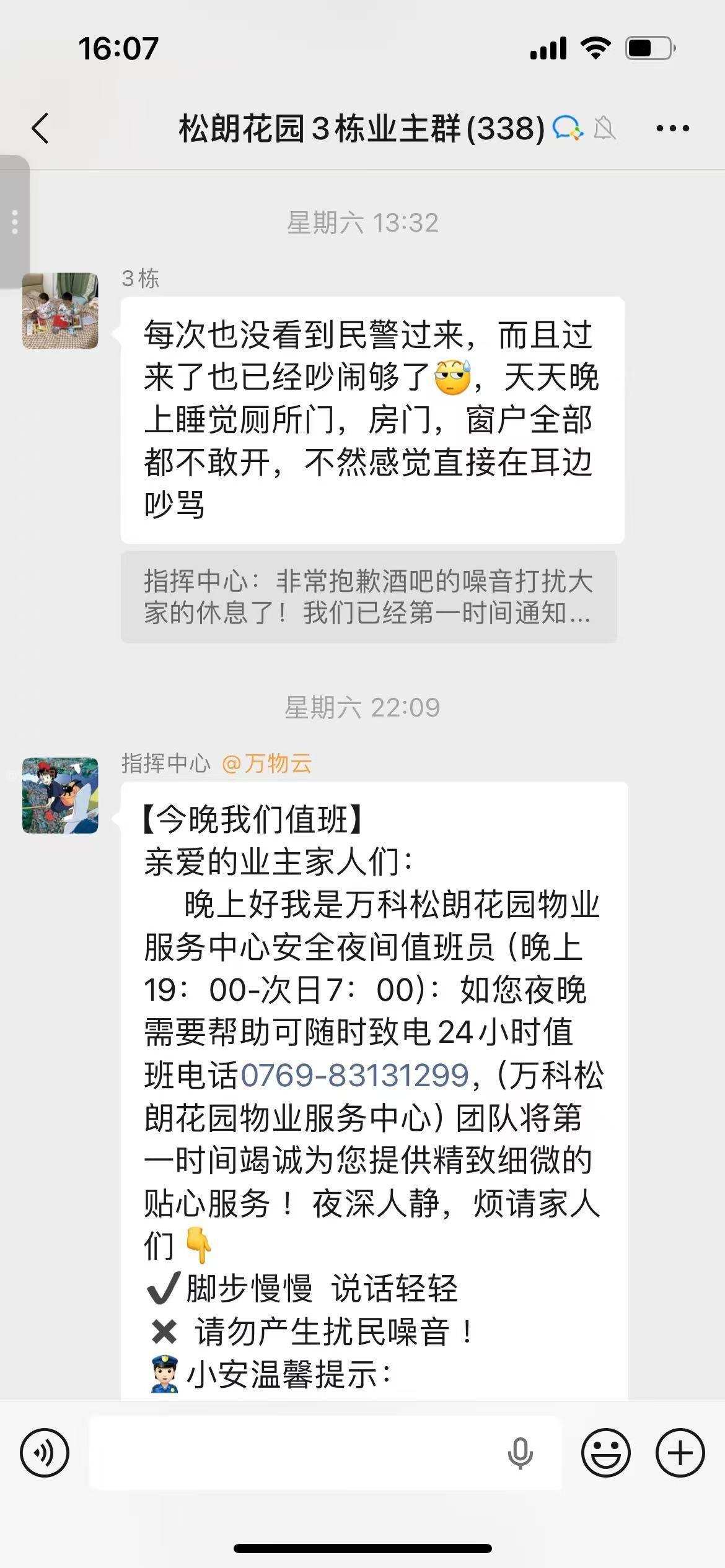
Task: Tap the left side drawer handle
Action: pyautogui.click(x=14, y=222)
